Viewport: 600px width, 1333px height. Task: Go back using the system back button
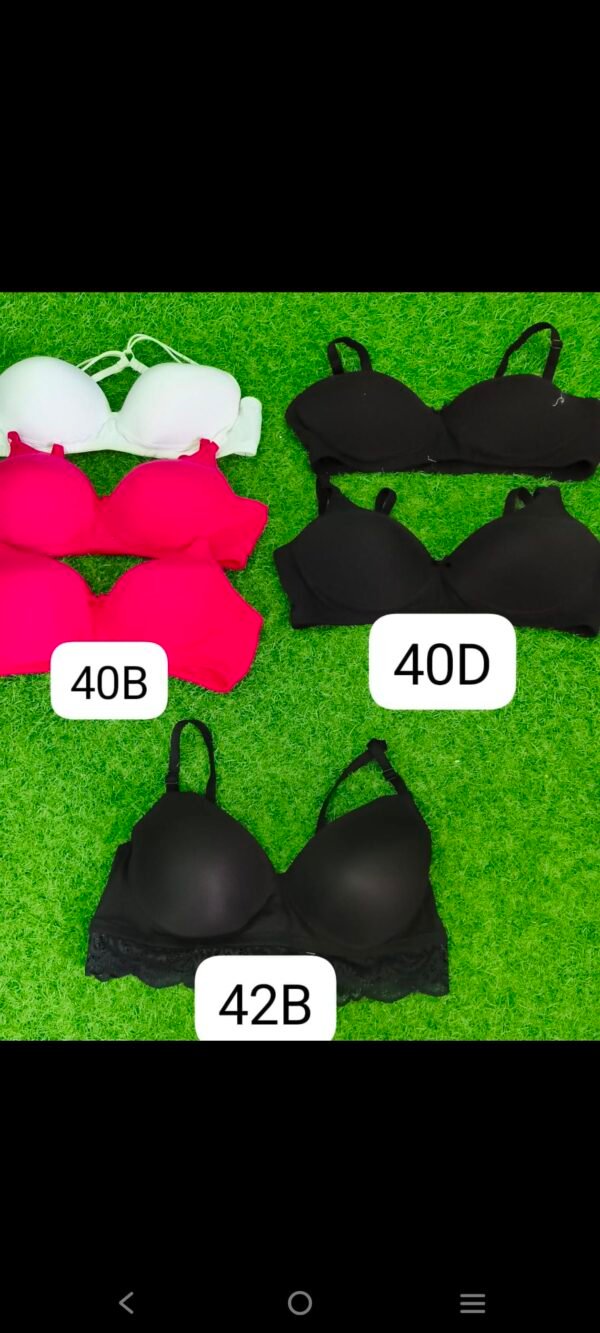[126, 1302]
